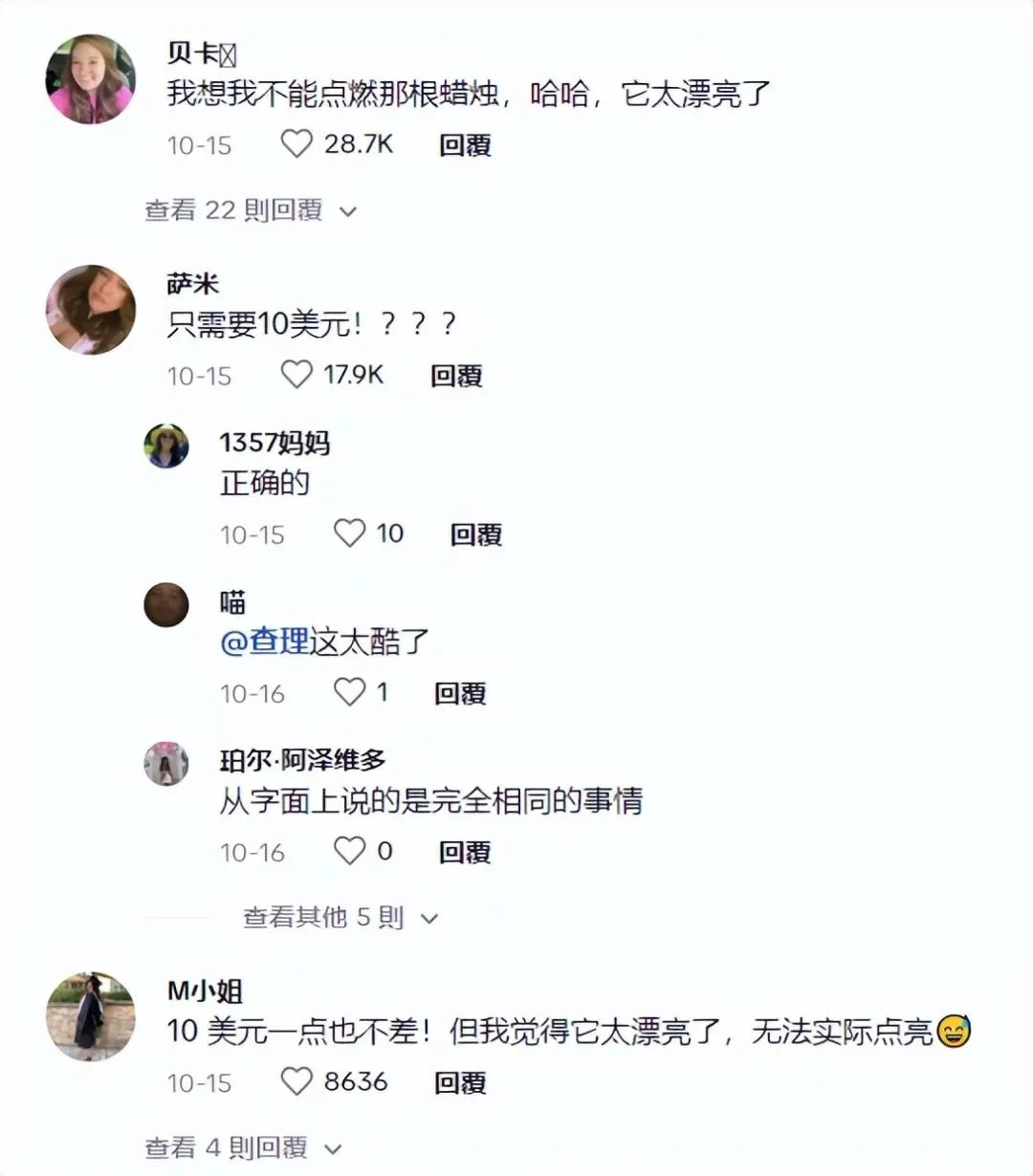Open the @查理 mention in 喵's reply

click(265, 642)
